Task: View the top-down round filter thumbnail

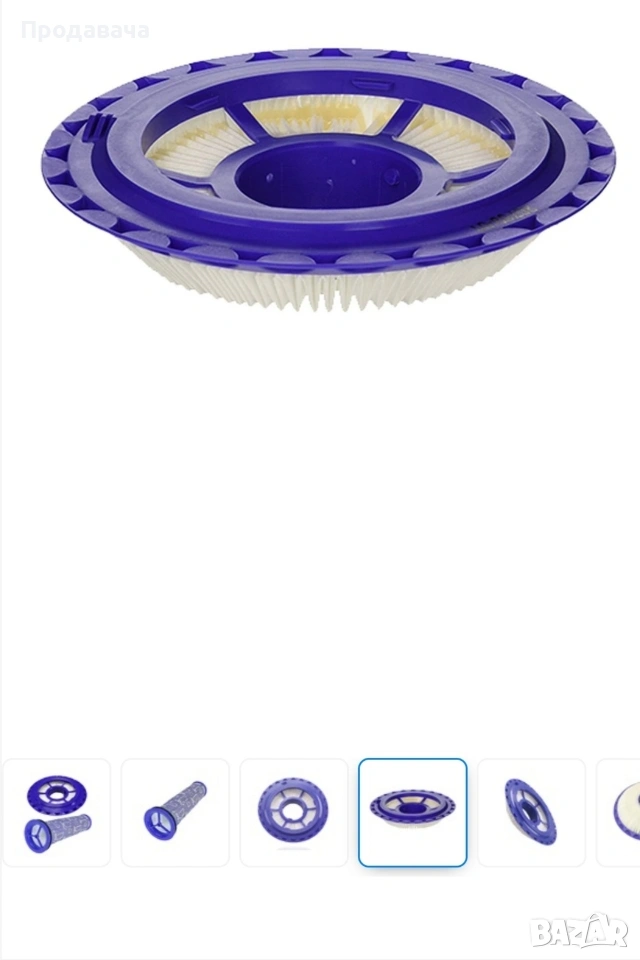Action: (x=294, y=812)
